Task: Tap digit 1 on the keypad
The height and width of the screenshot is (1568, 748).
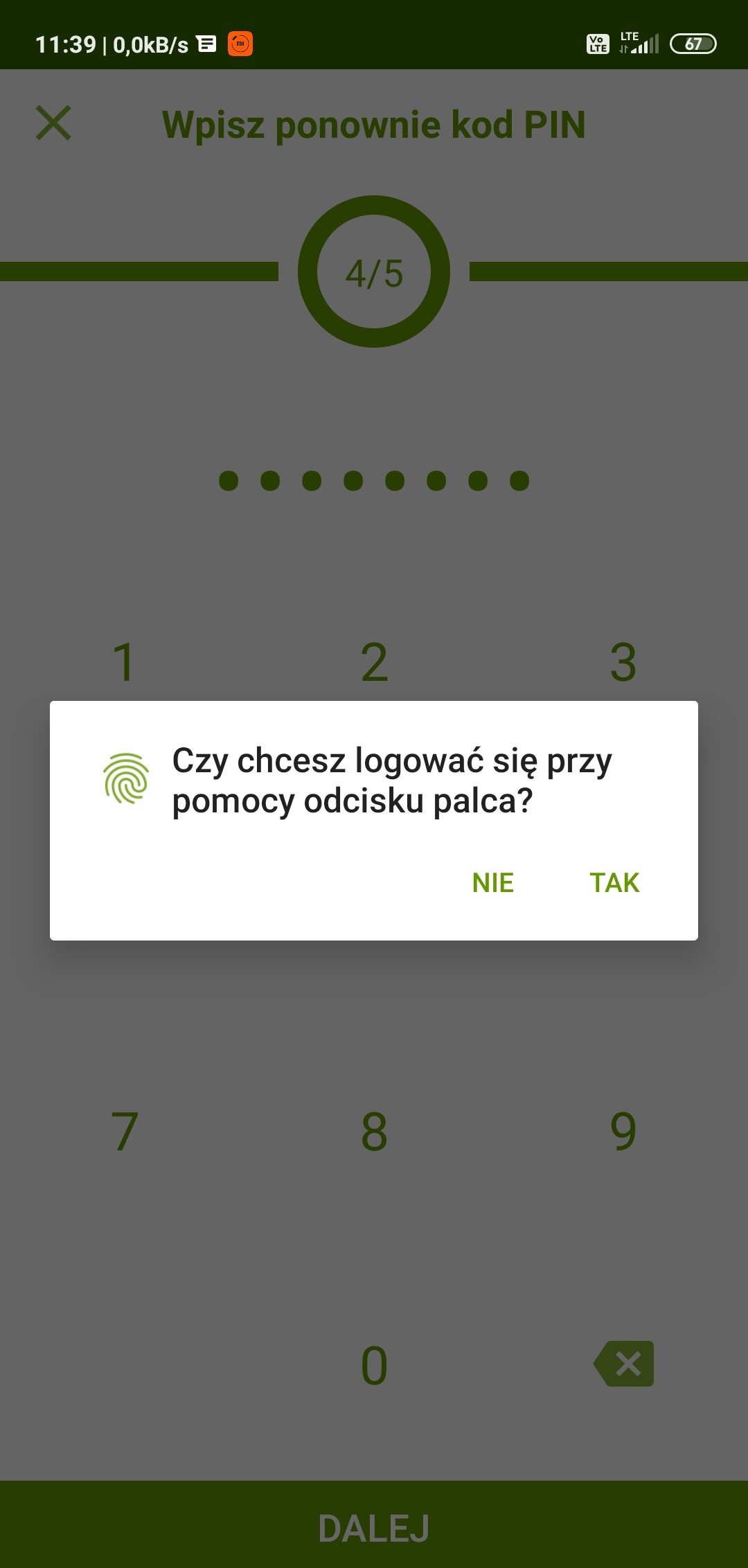Action: point(125,662)
